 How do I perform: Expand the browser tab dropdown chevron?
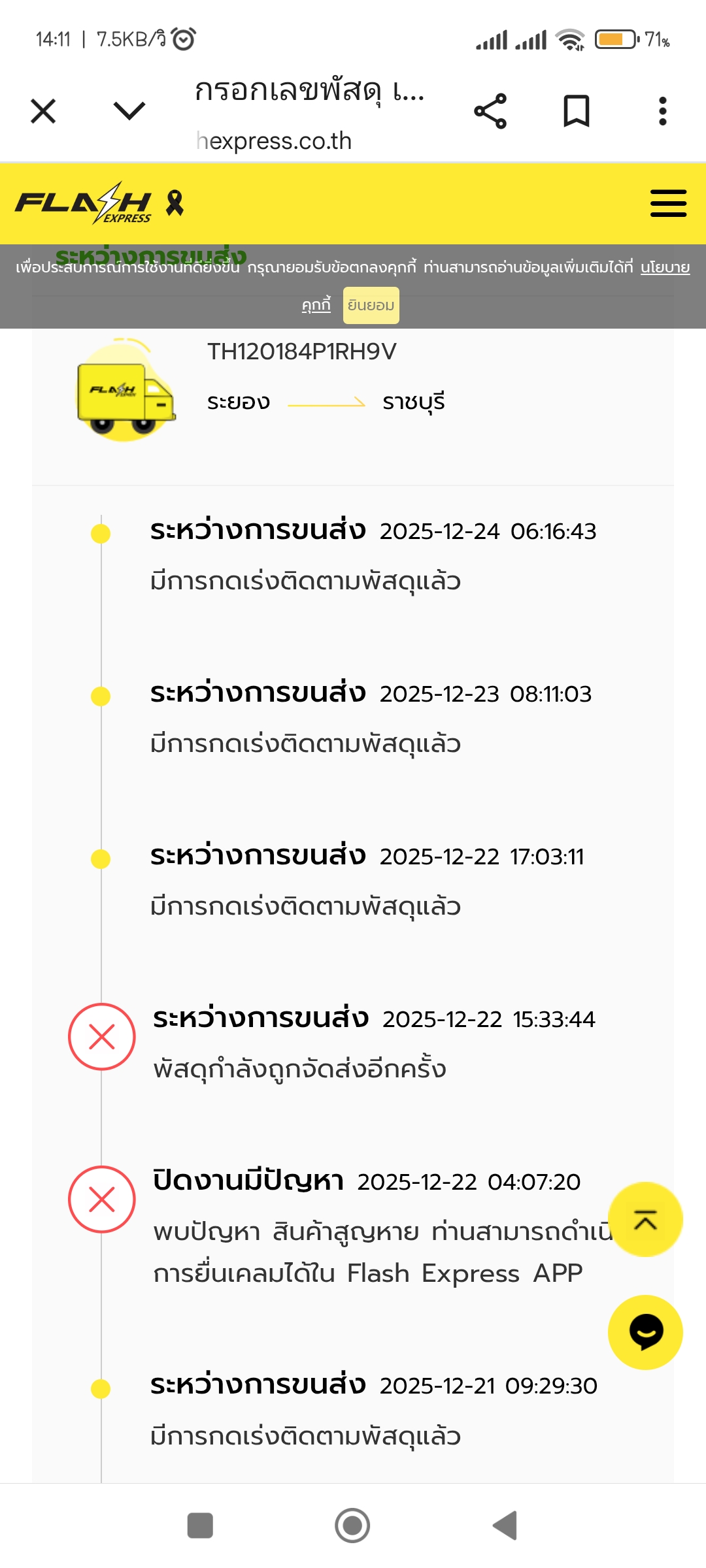tap(129, 110)
